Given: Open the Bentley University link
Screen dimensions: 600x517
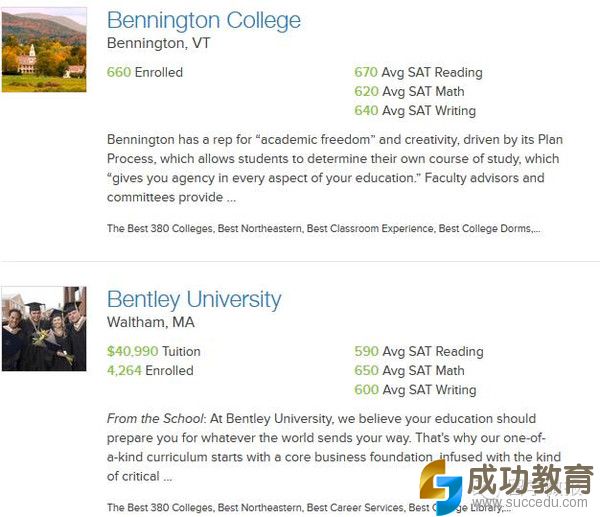Looking at the screenshot, I should pyautogui.click(x=194, y=299).
